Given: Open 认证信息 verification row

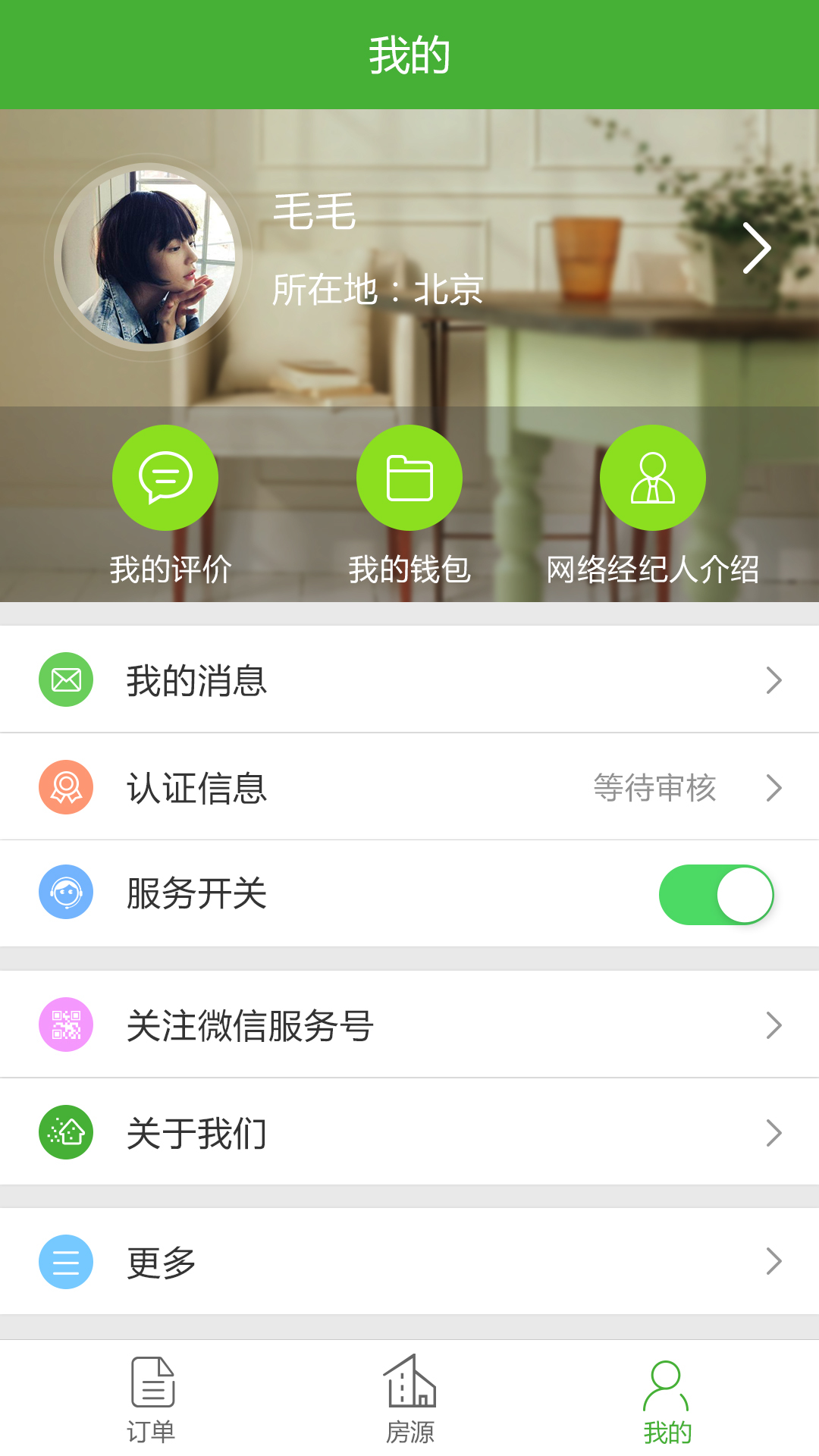Looking at the screenshot, I should click(409, 787).
